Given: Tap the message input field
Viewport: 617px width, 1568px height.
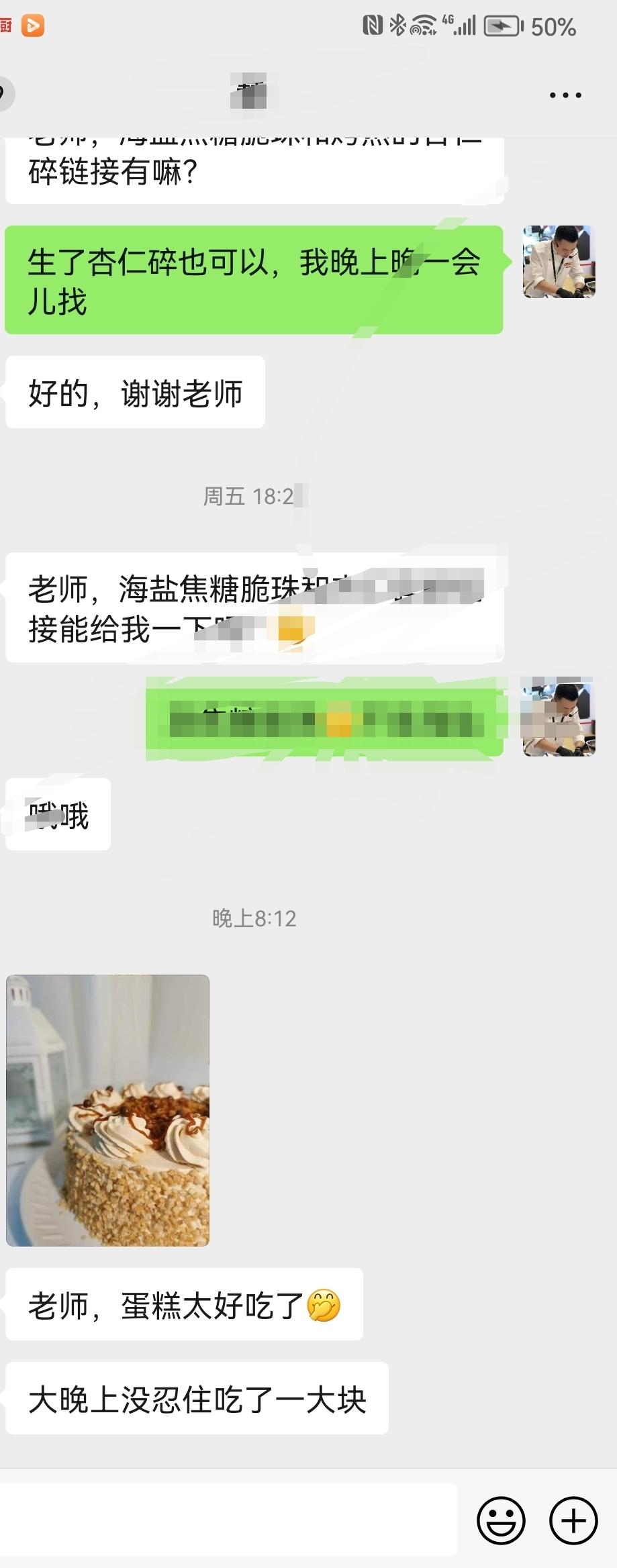Looking at the screenshot, I should [228, 1520].
